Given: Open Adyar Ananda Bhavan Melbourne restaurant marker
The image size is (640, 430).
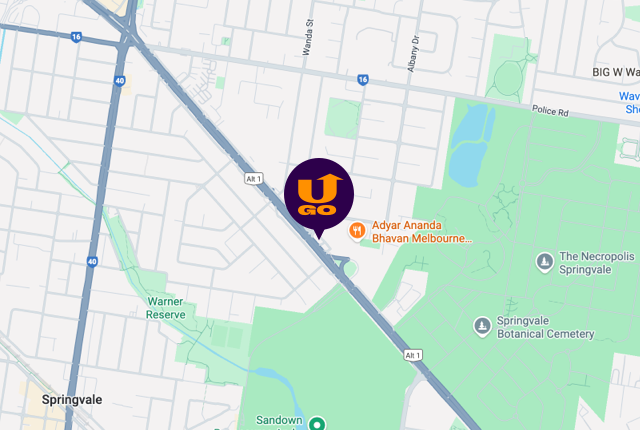Looking at the screenshot, I should pos(356,232).
